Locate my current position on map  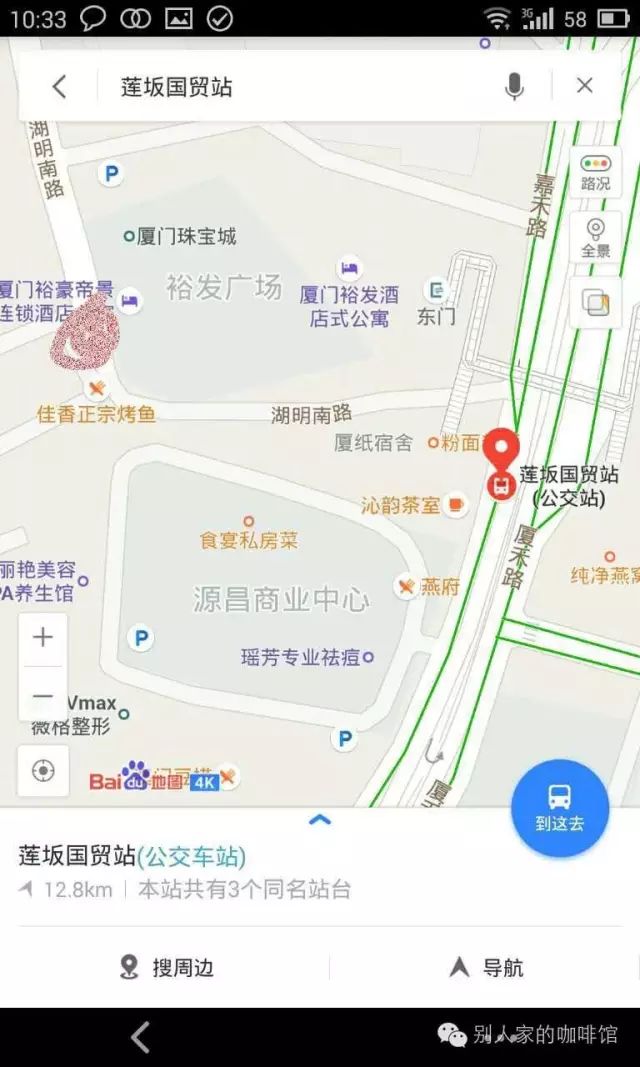43,771
